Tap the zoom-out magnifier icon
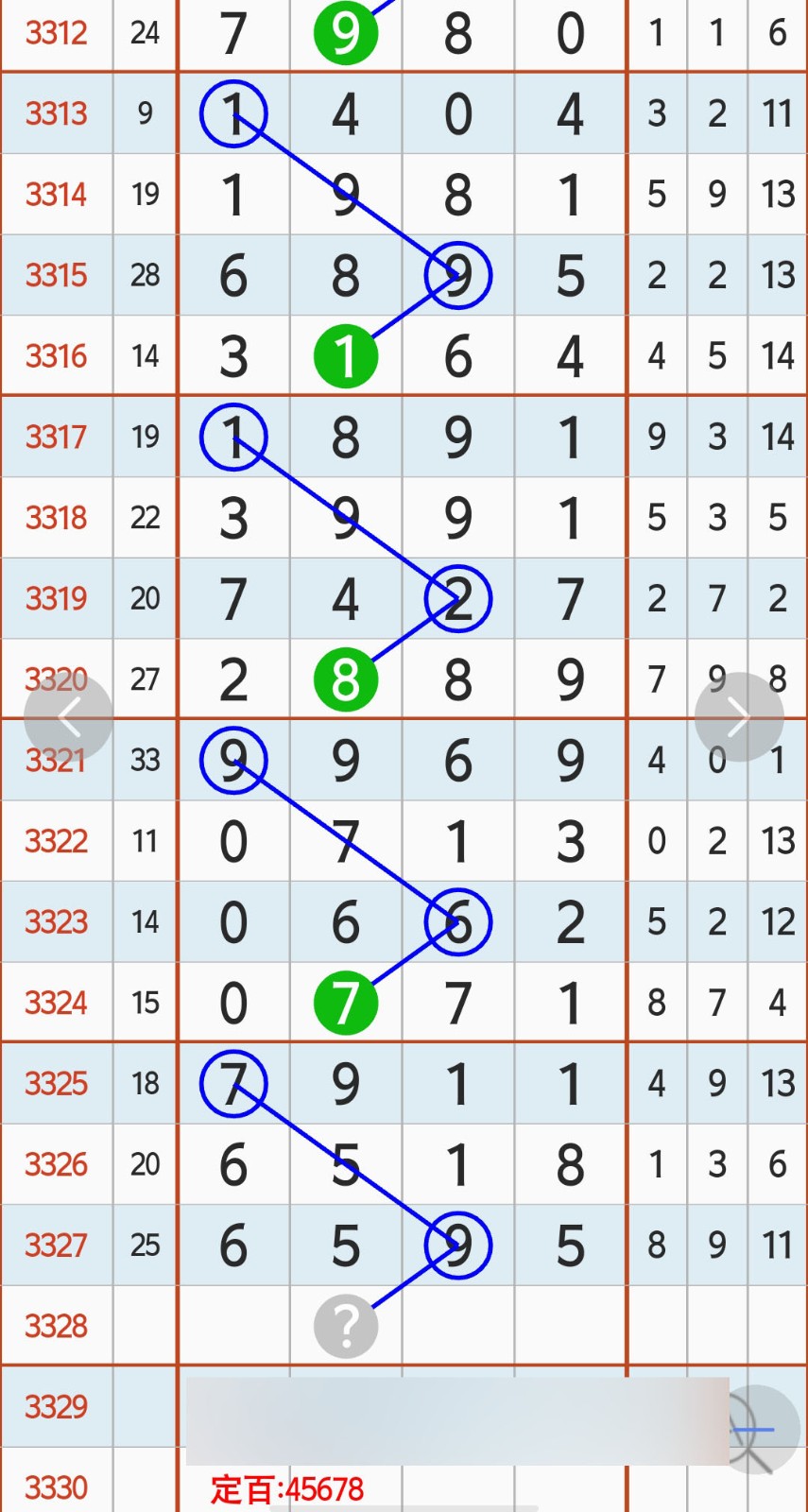Screen dimensions: 808x1512 click(x=758, y=1430)
